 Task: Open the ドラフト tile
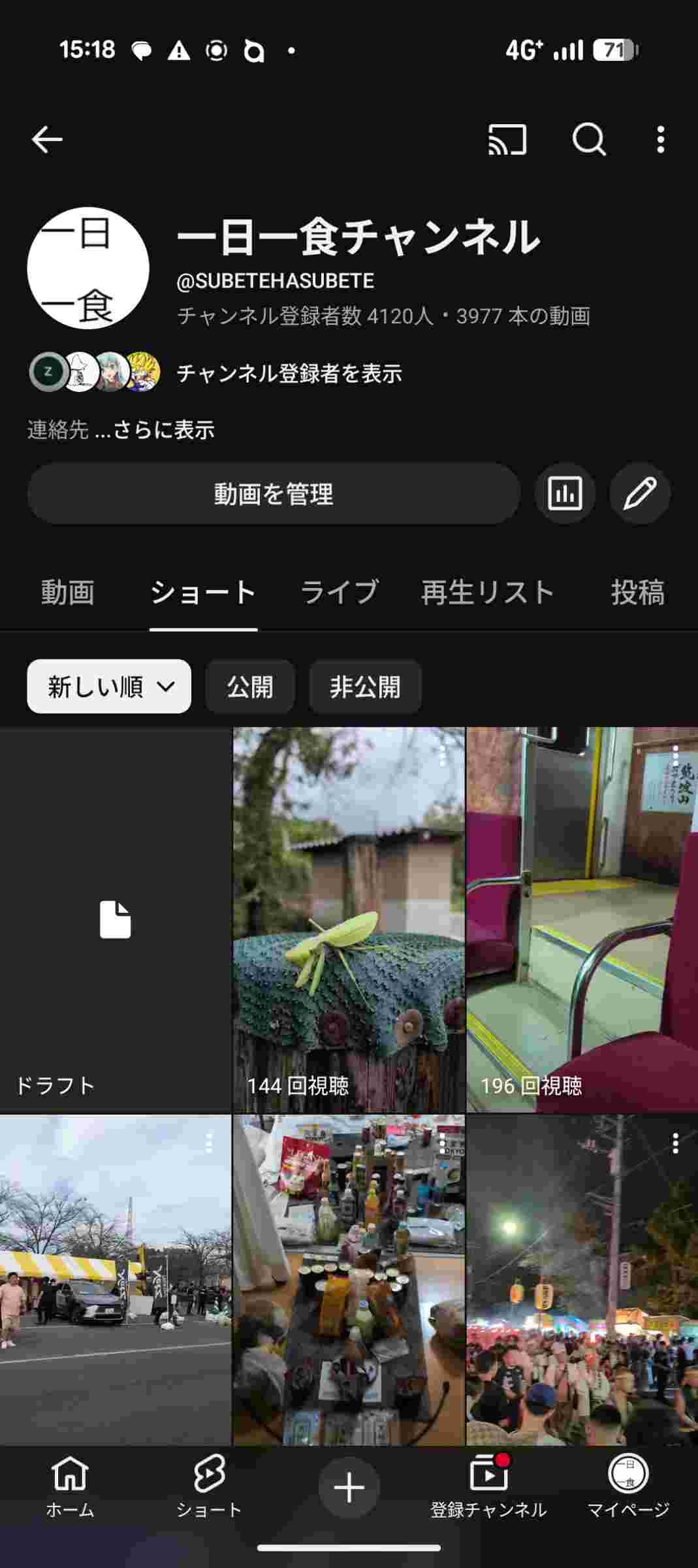116,920
